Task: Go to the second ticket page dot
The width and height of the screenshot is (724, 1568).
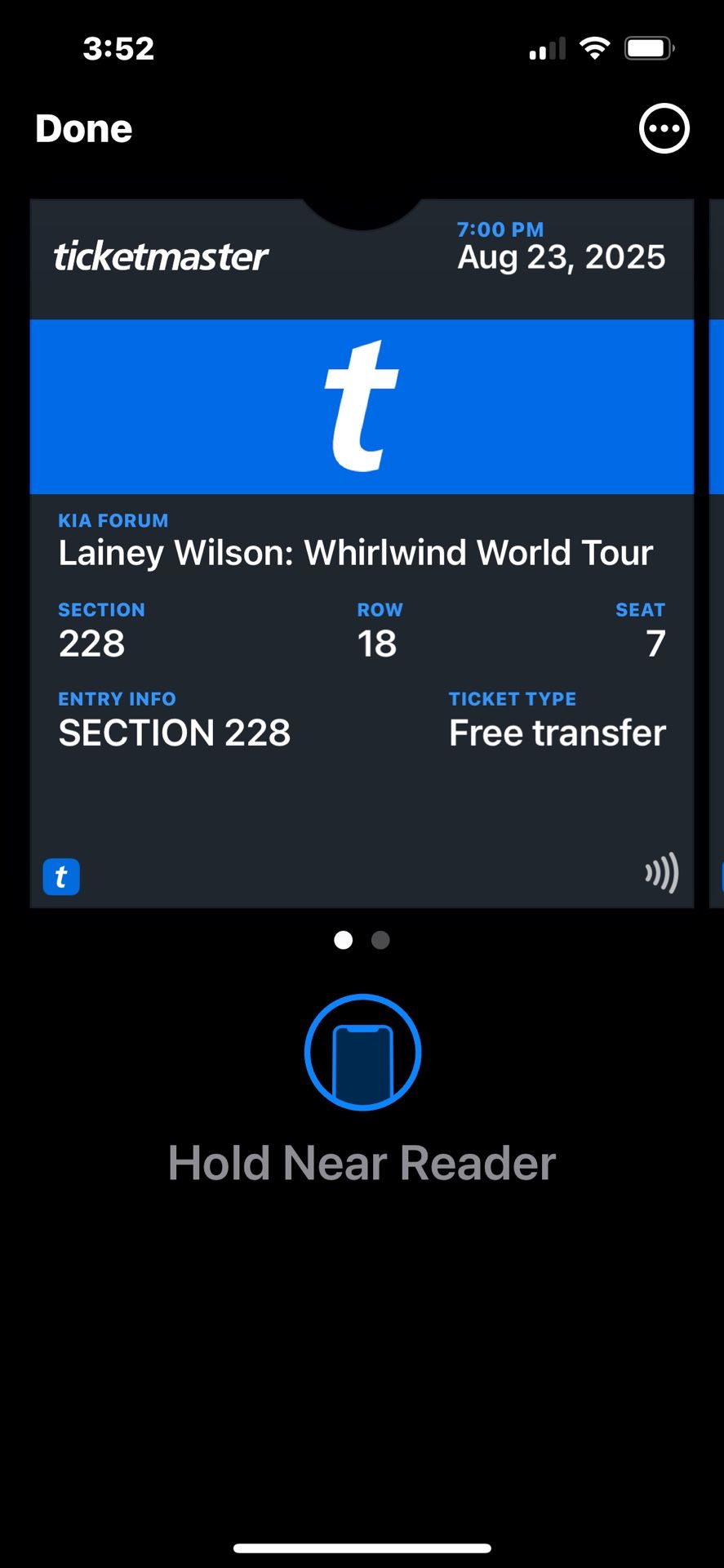Action: (x=380, y=940)
